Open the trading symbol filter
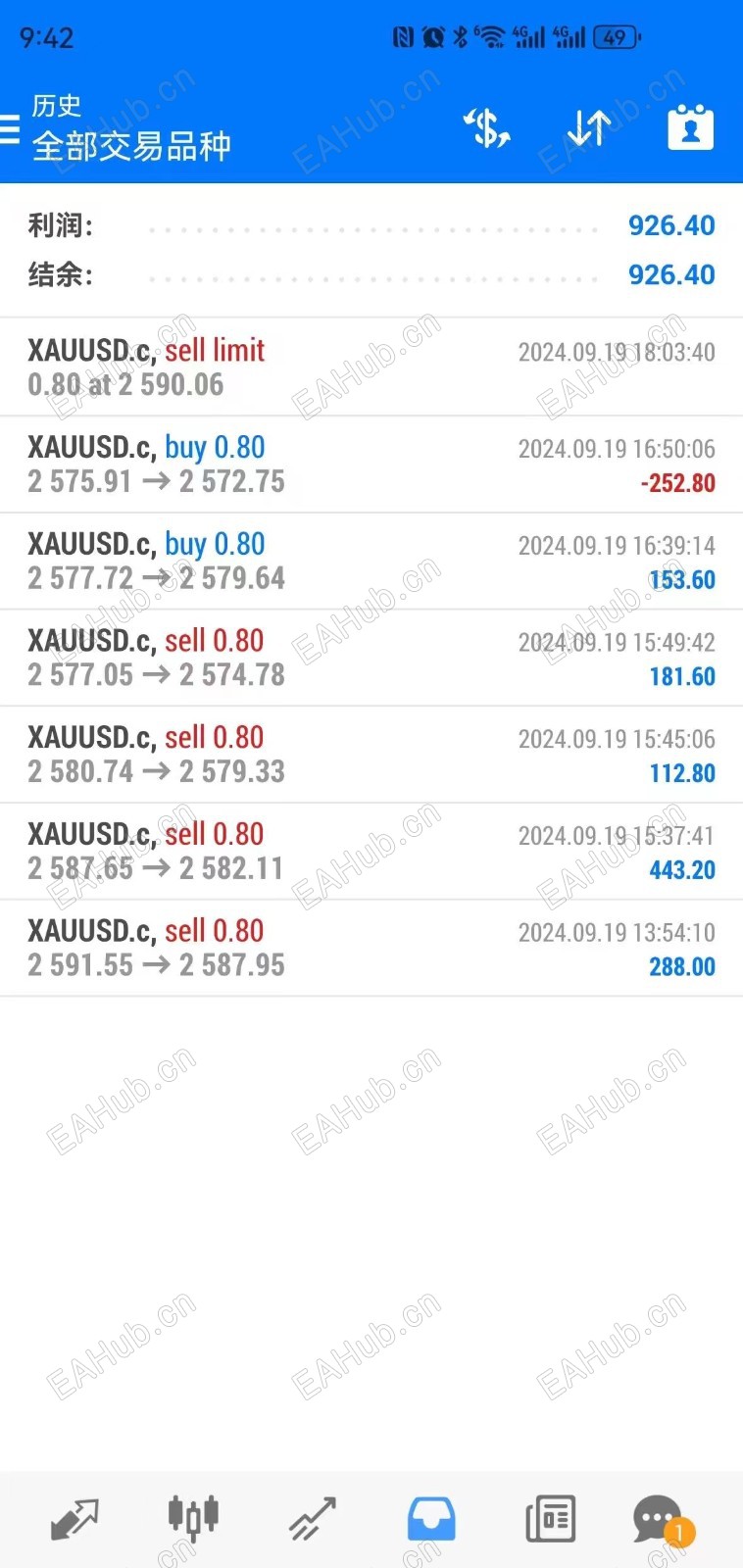The image size is (743, 1568). click(486, 128)
